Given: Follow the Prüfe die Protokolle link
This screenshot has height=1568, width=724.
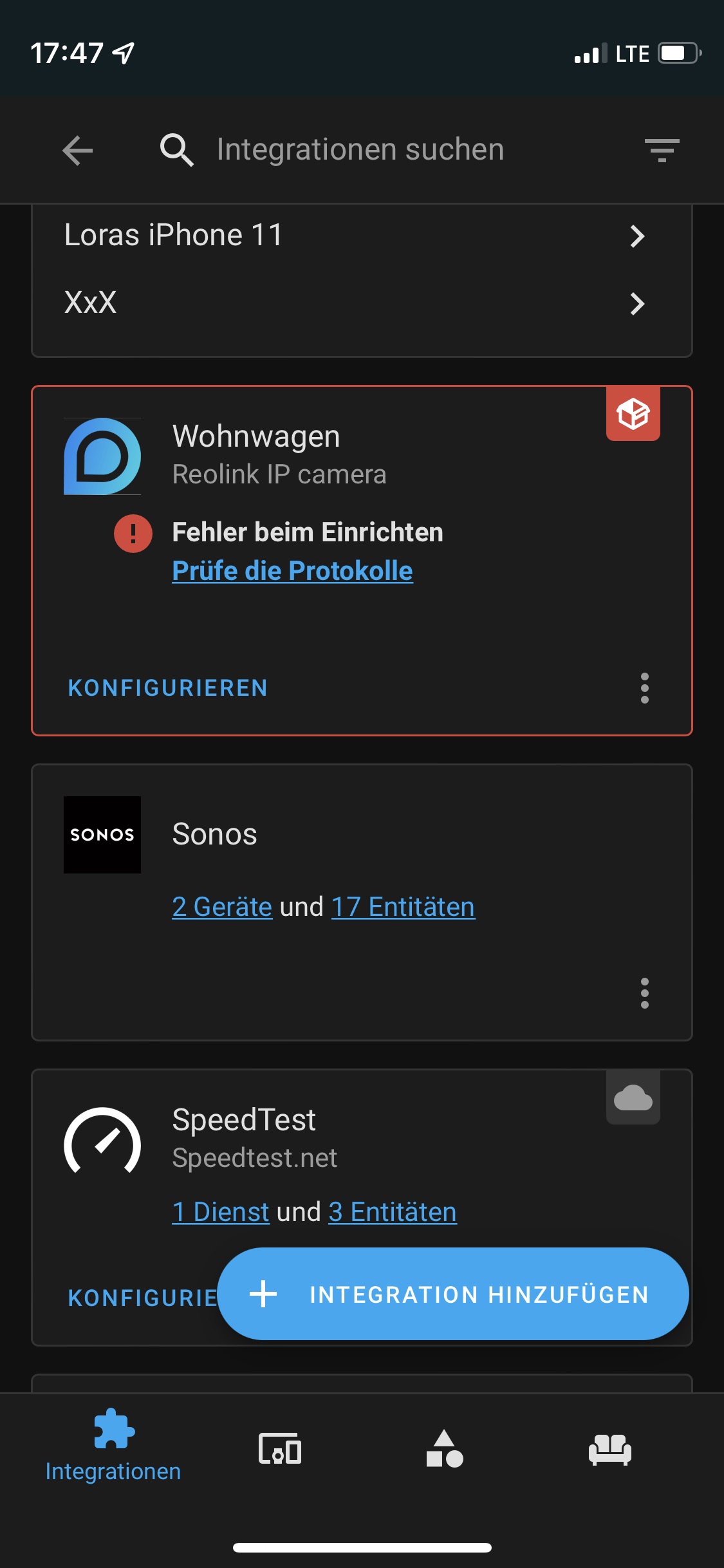Looking at the screenshot, I should click(292, 571).
